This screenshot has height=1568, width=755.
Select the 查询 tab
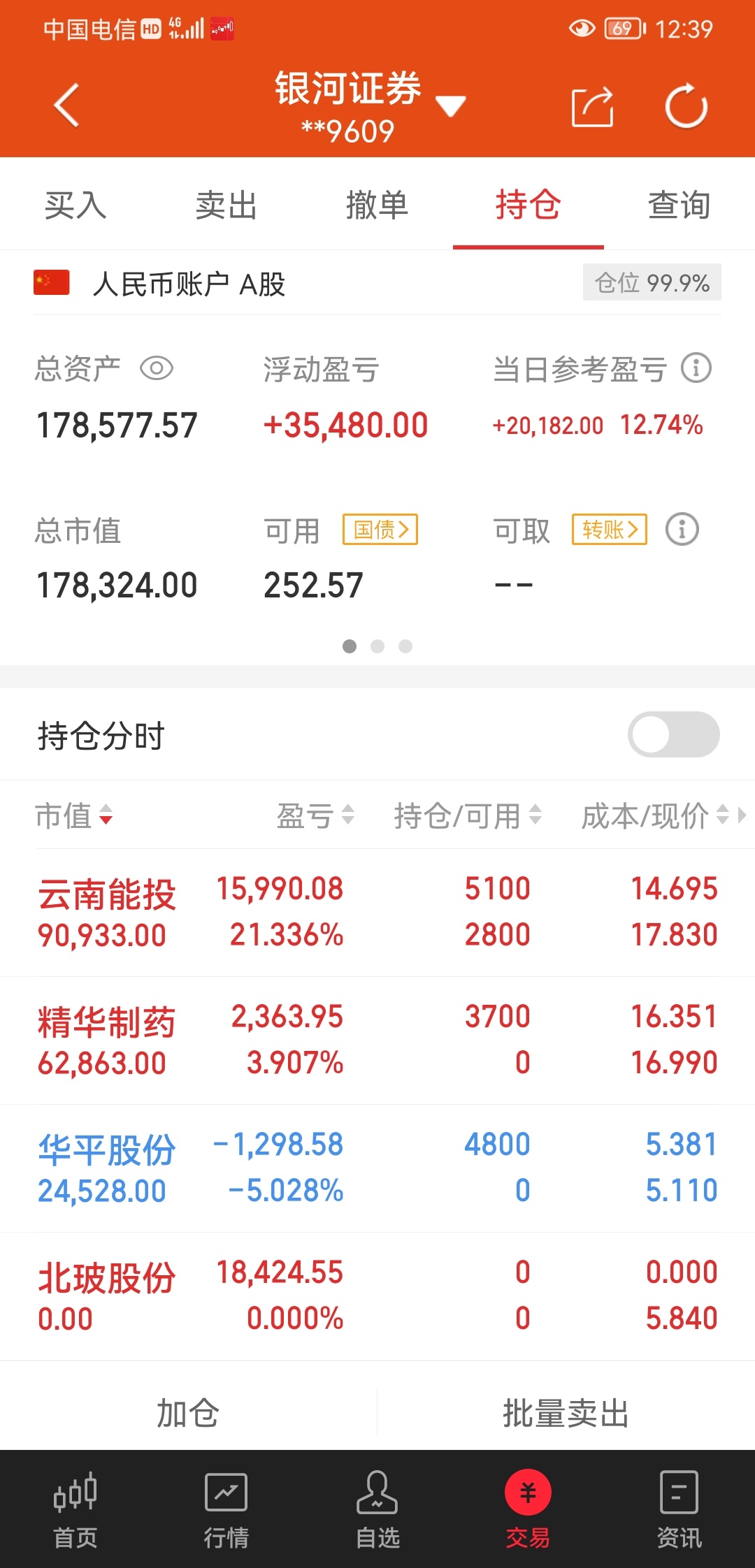(x=679, y=205)
